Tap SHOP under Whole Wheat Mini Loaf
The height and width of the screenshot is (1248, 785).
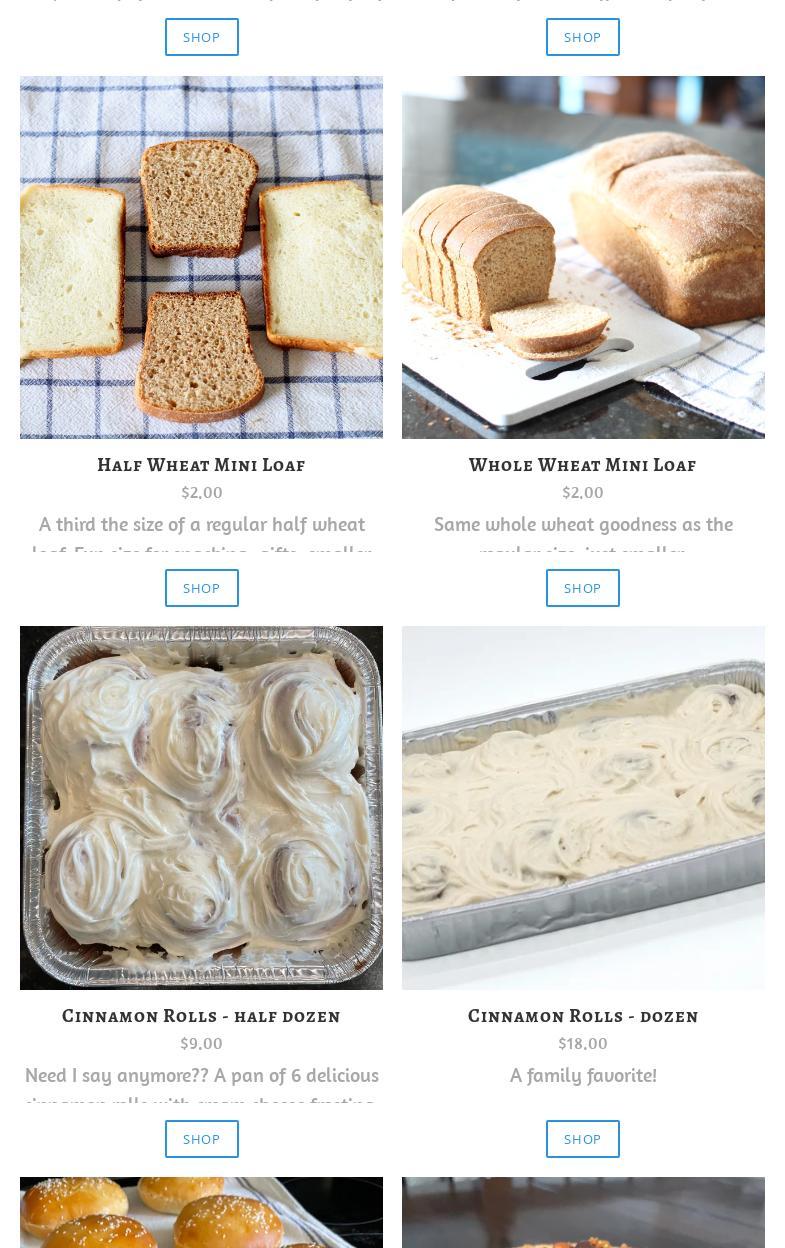click(x=582, y=588)
